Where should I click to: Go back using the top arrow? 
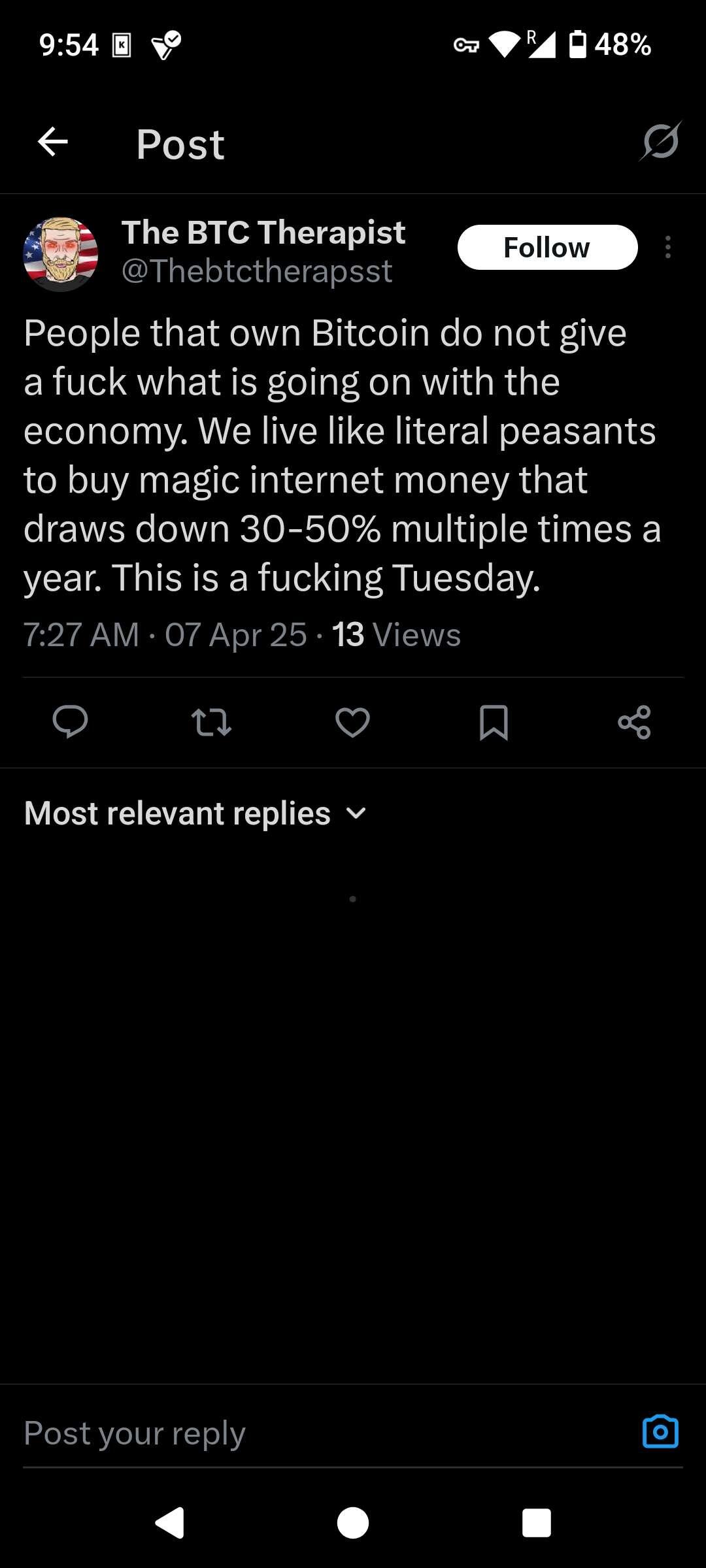pos(53,142)
